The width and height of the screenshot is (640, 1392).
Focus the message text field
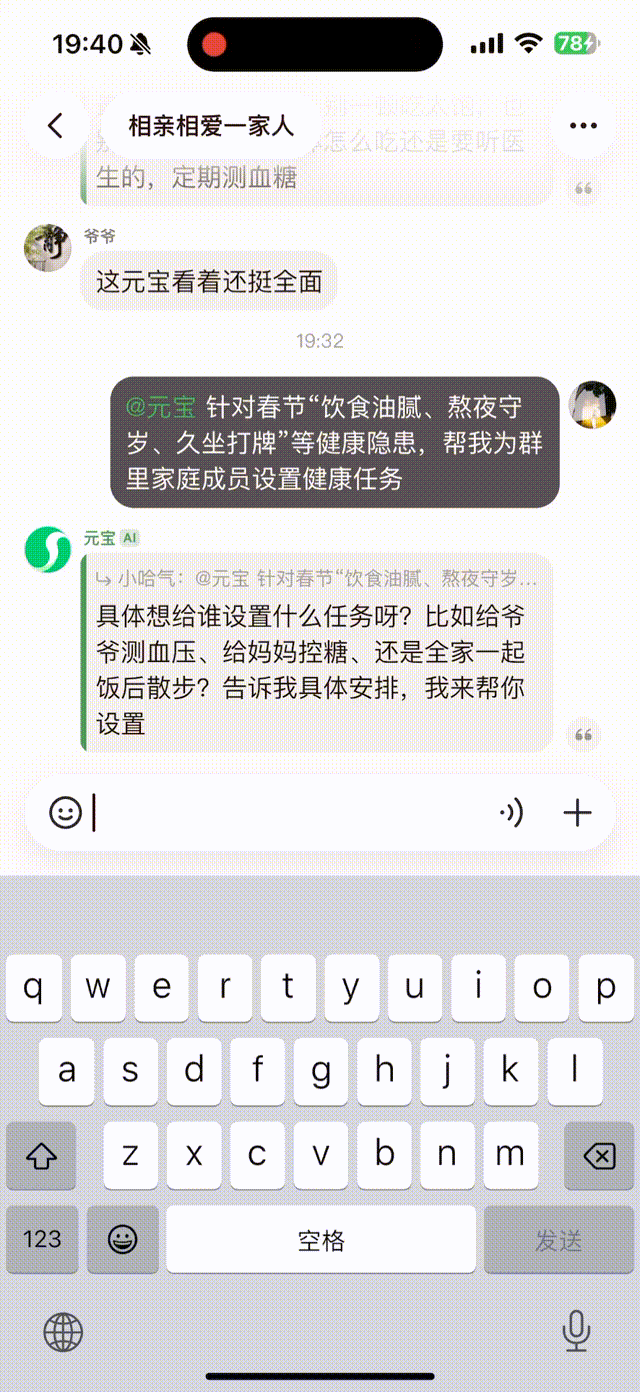click(x=290, y=812)
